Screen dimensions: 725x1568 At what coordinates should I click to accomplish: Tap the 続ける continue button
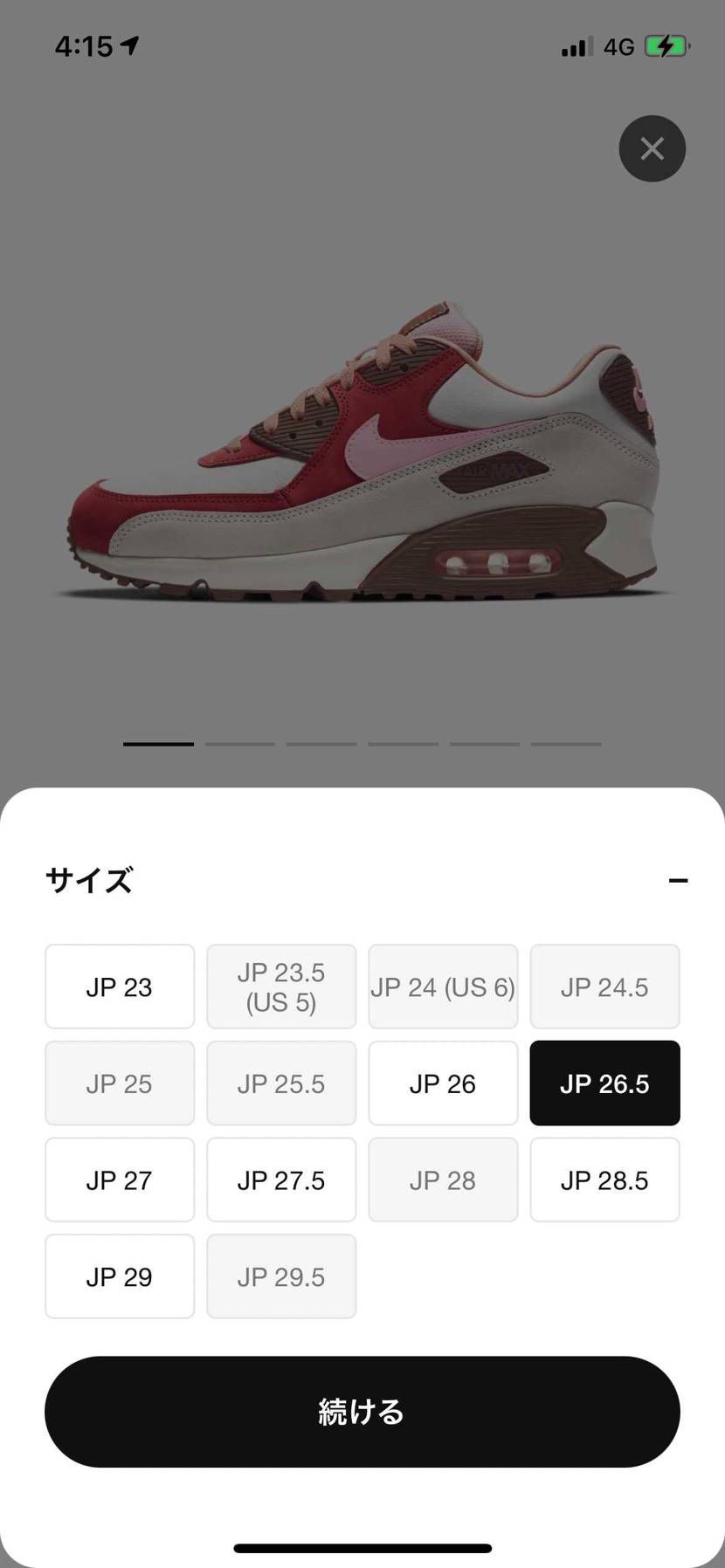point(362,1412)
